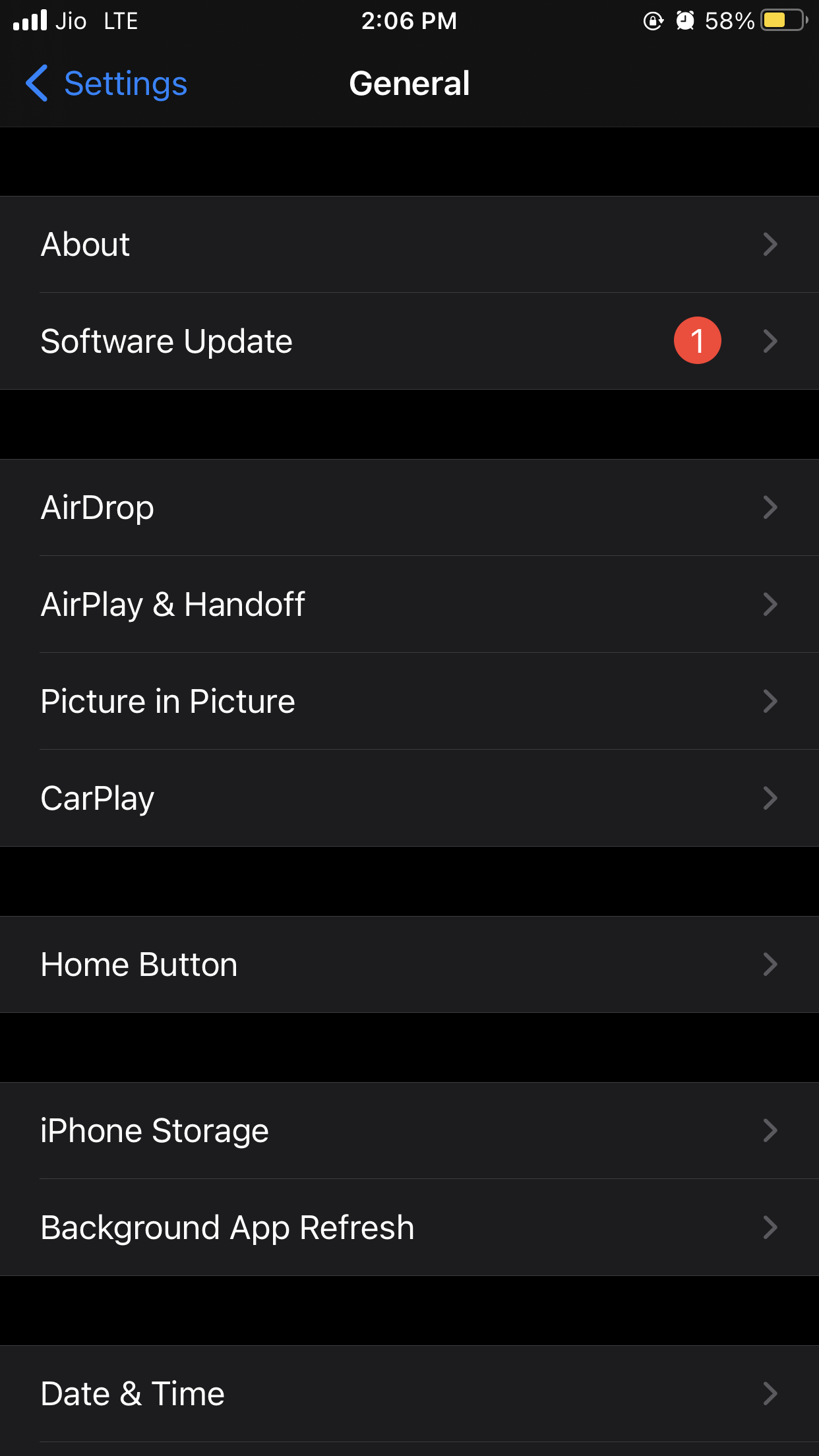This screenshot has width=819, height=1456.
Task: Open Software Update
Action: [x=409, y=342]
